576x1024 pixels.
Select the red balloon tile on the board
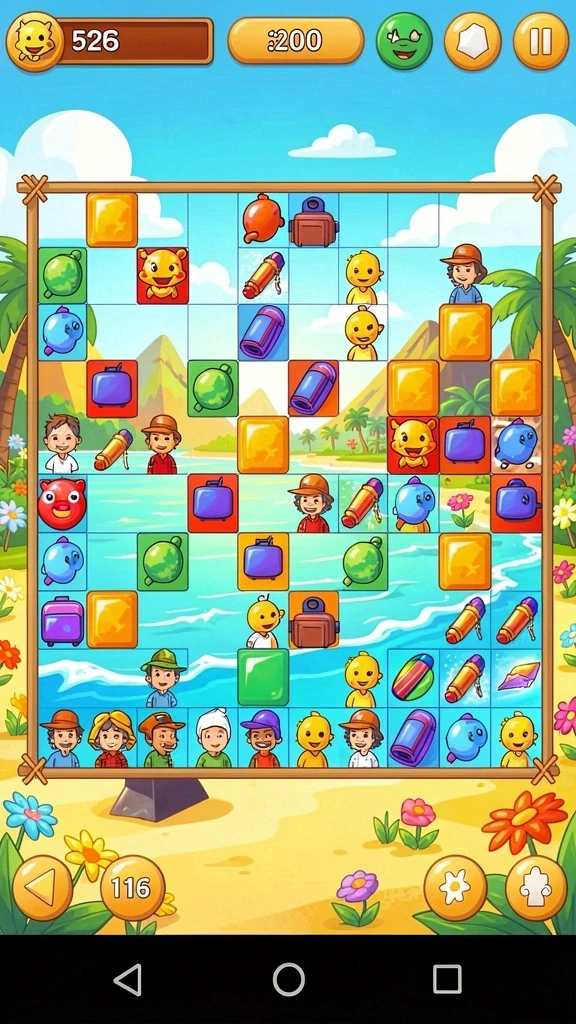pyautogui.click(x=263, y=218)
